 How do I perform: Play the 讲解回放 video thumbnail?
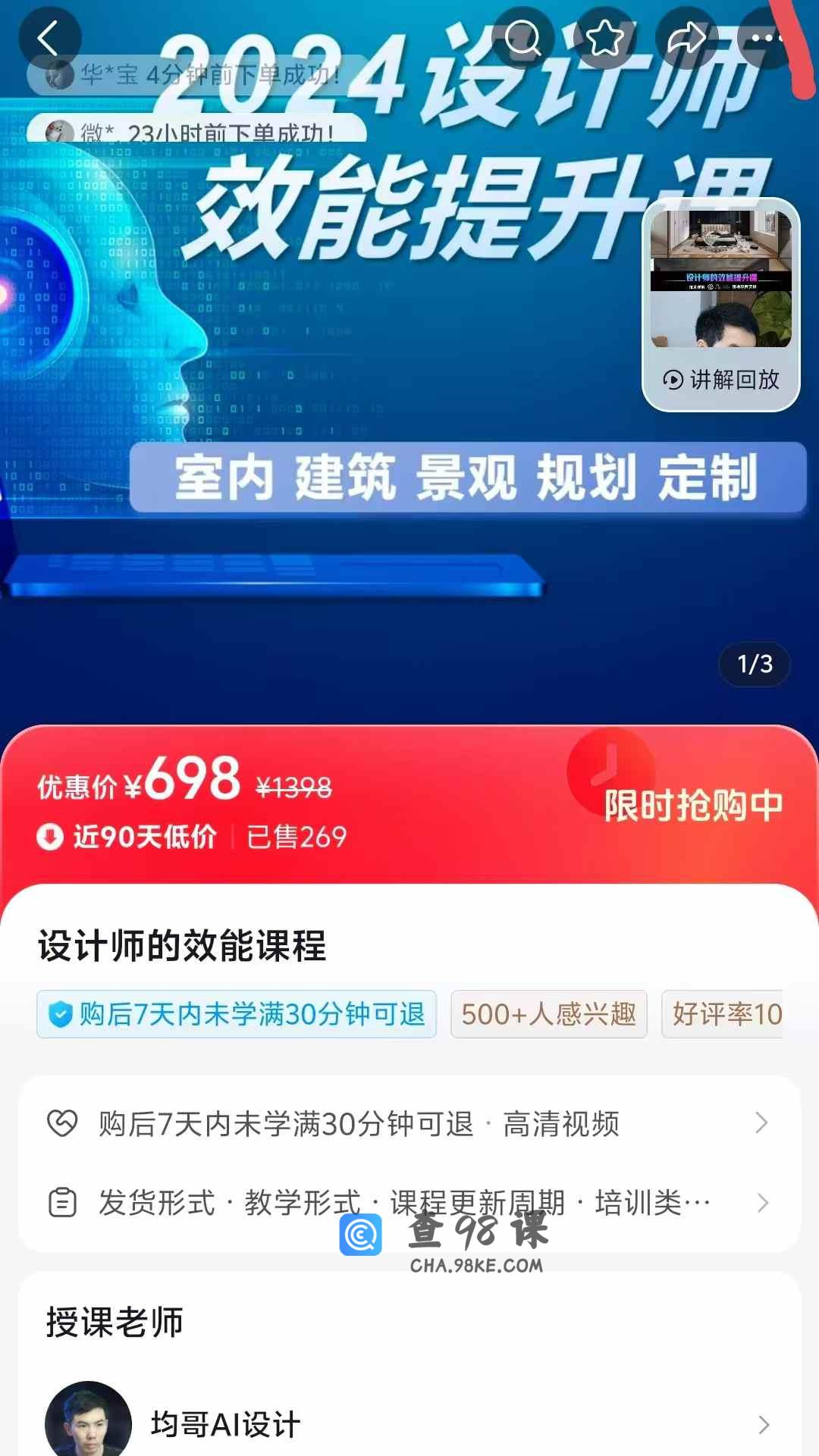tap(720, 305)
